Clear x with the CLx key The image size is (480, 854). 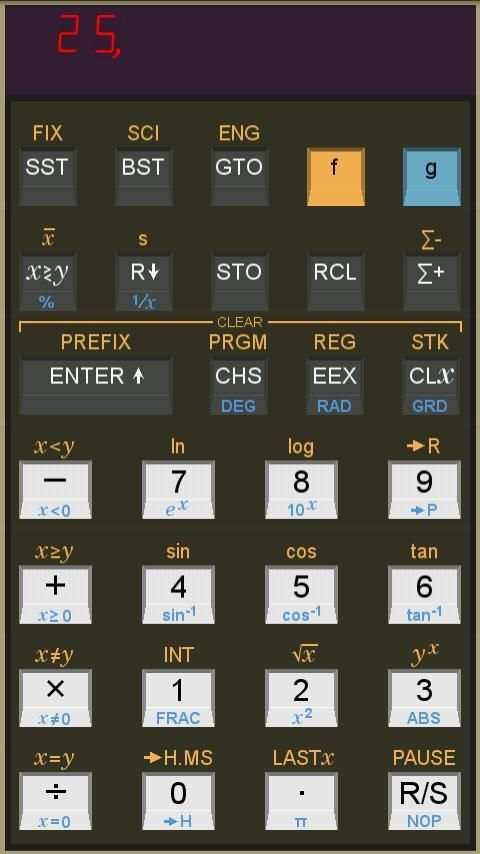[x=430, y=386]
